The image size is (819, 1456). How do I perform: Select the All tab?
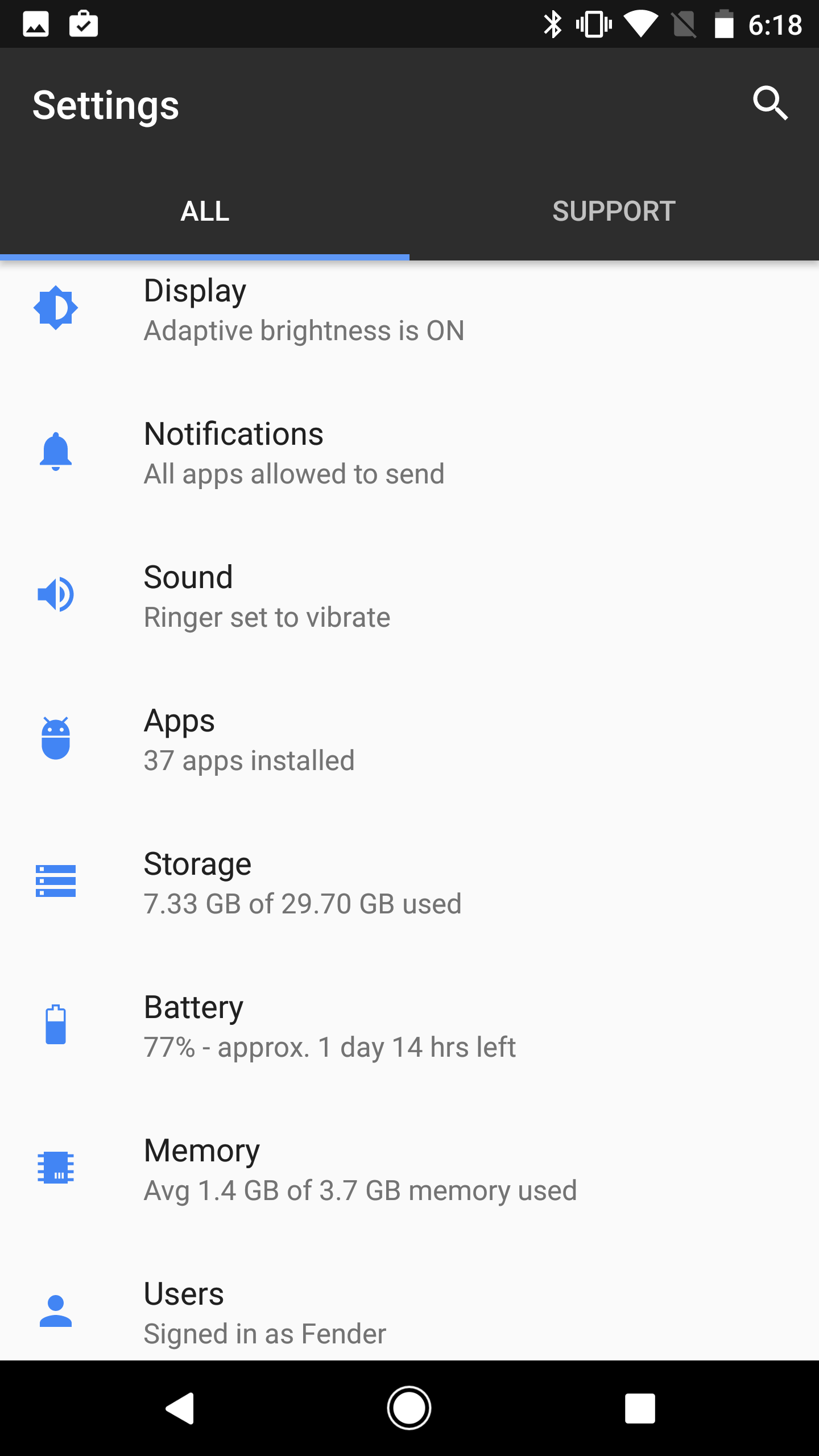(205, 211)
